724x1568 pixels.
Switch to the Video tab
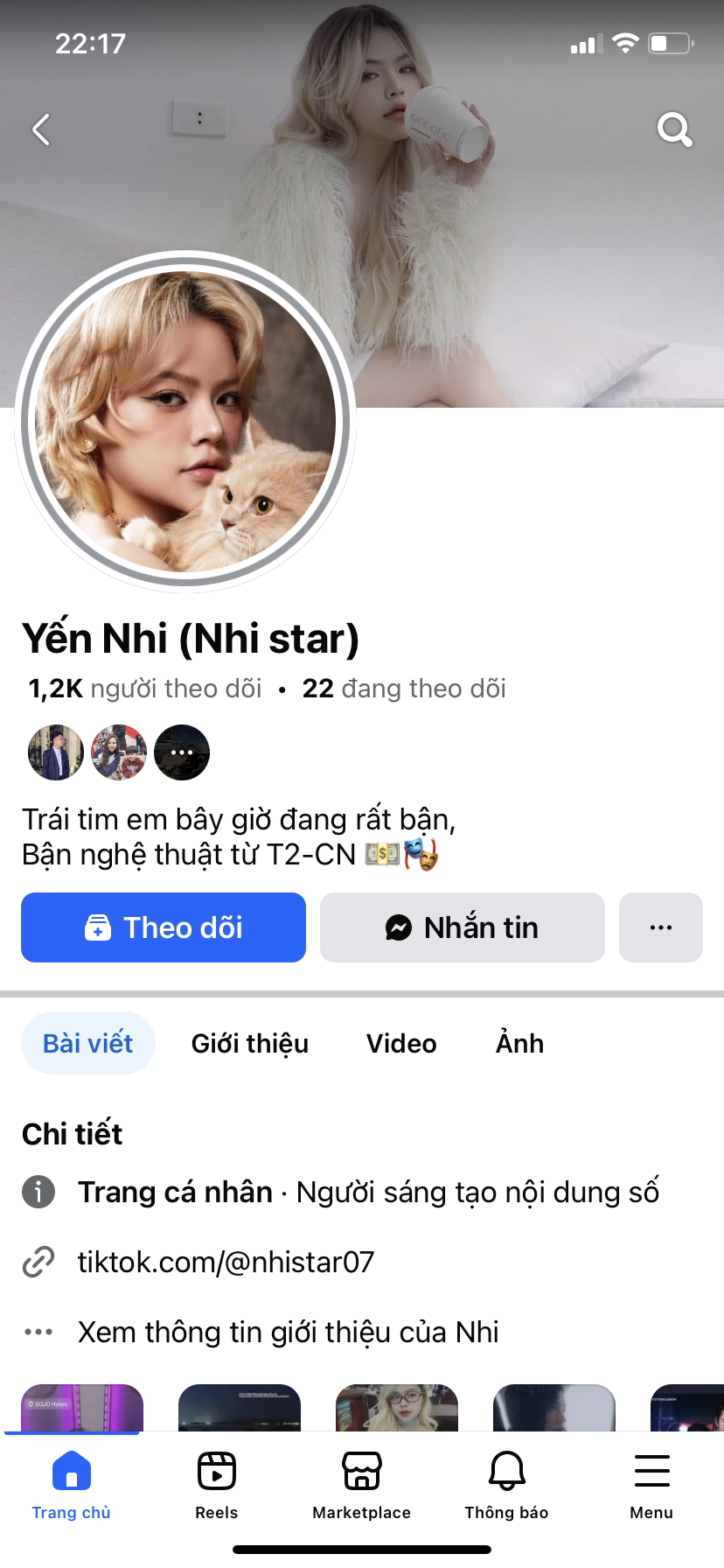[401, 1043]
